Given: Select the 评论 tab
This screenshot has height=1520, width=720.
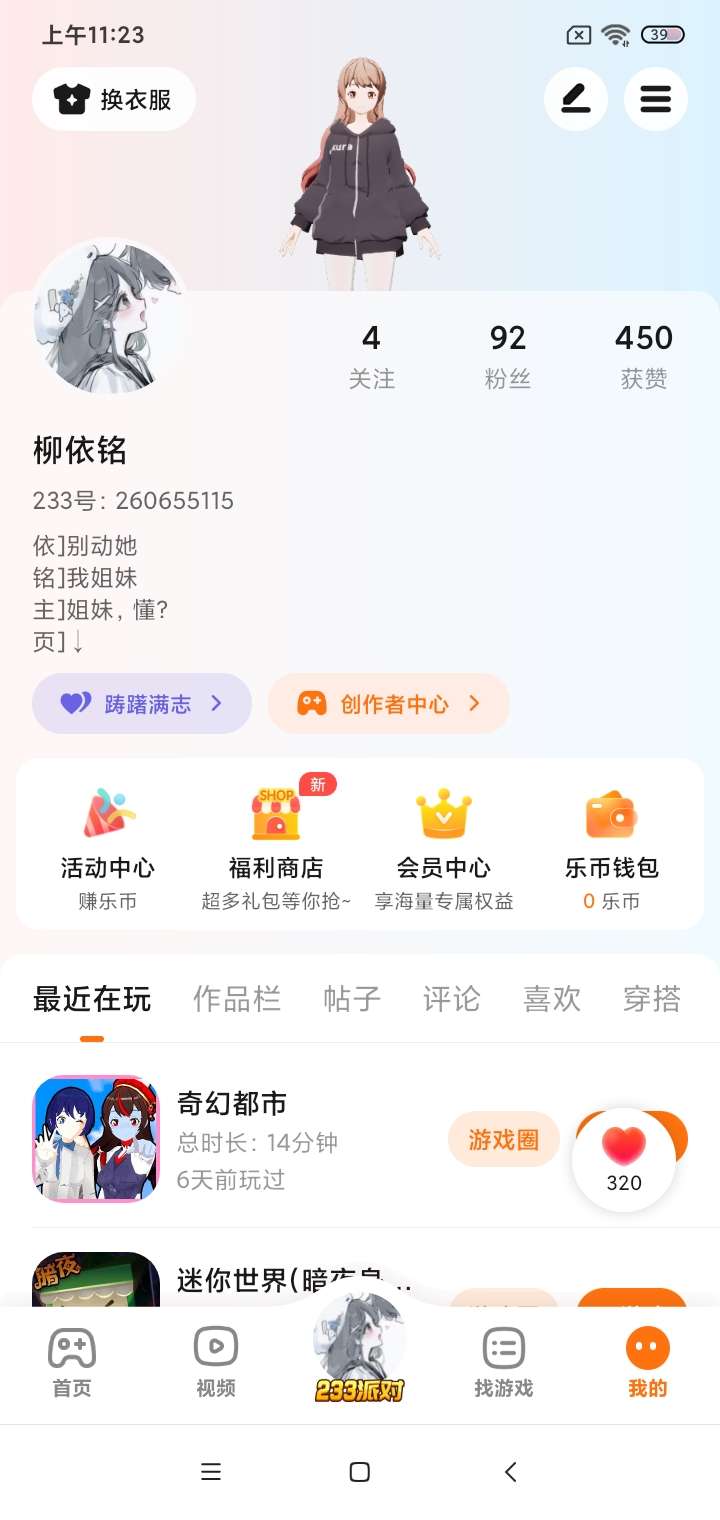Looking at the screenshot, I should (452, 999).
